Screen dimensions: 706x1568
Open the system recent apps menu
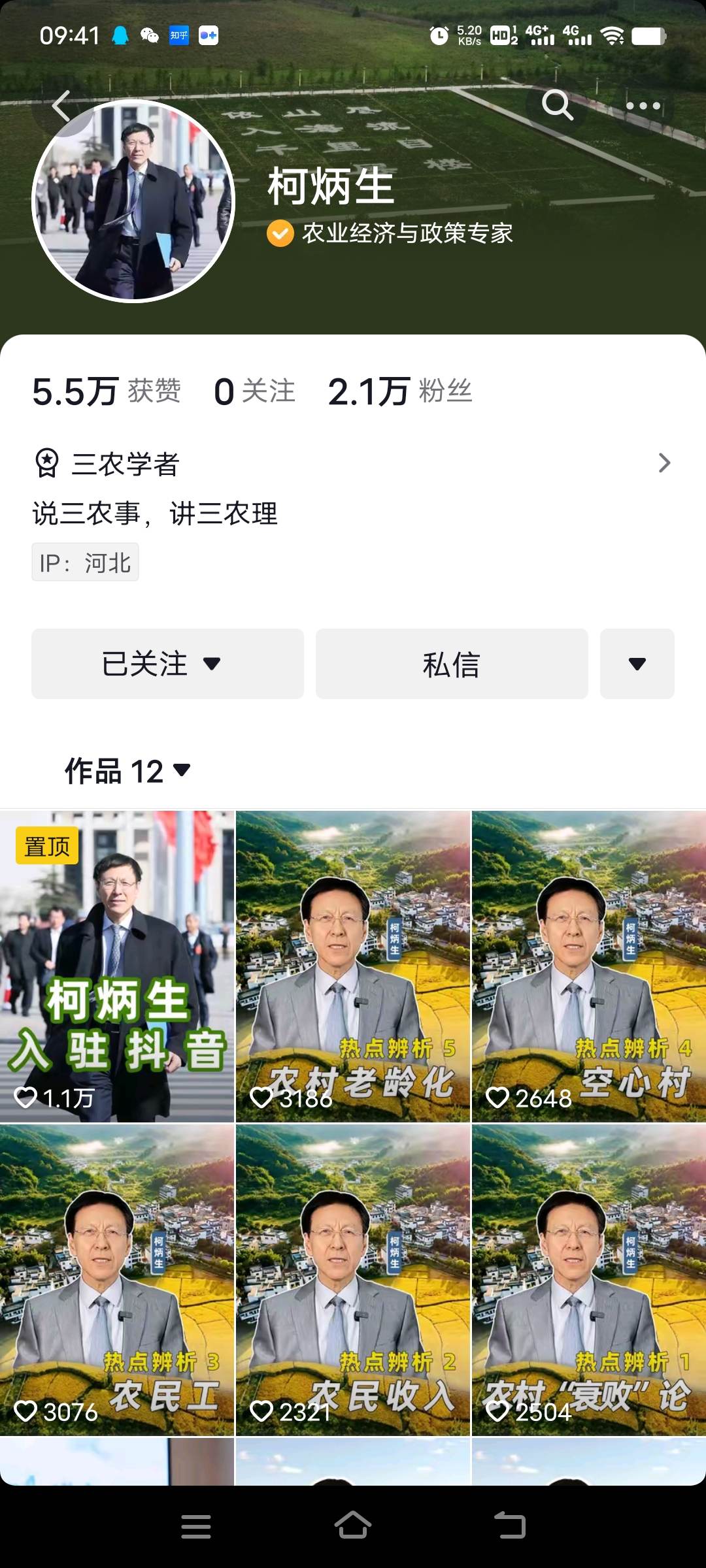[196, 1526]
